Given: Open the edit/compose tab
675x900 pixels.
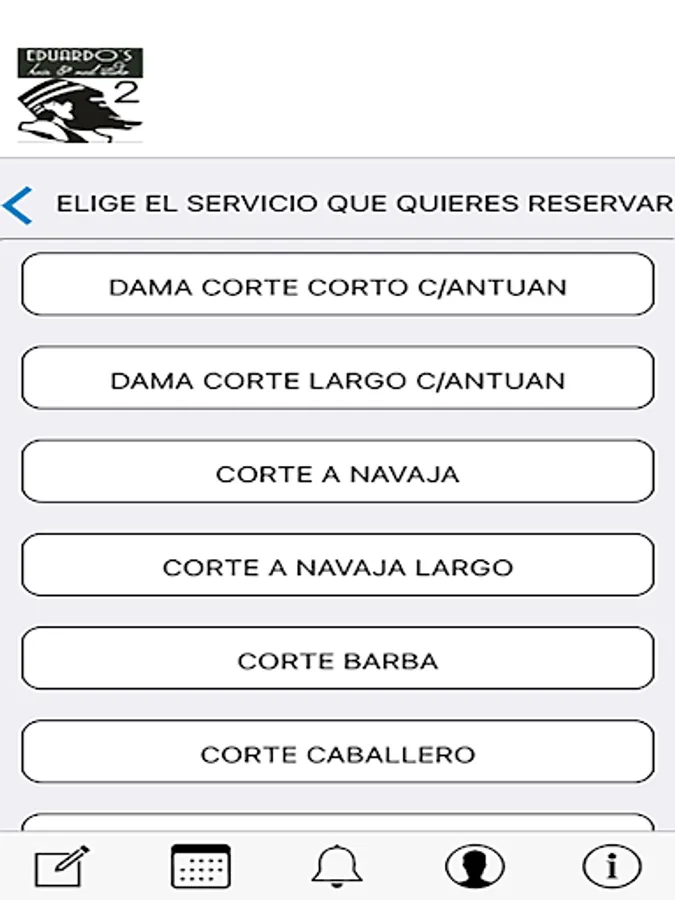Looking at the screenshot, I should (62, 866).
